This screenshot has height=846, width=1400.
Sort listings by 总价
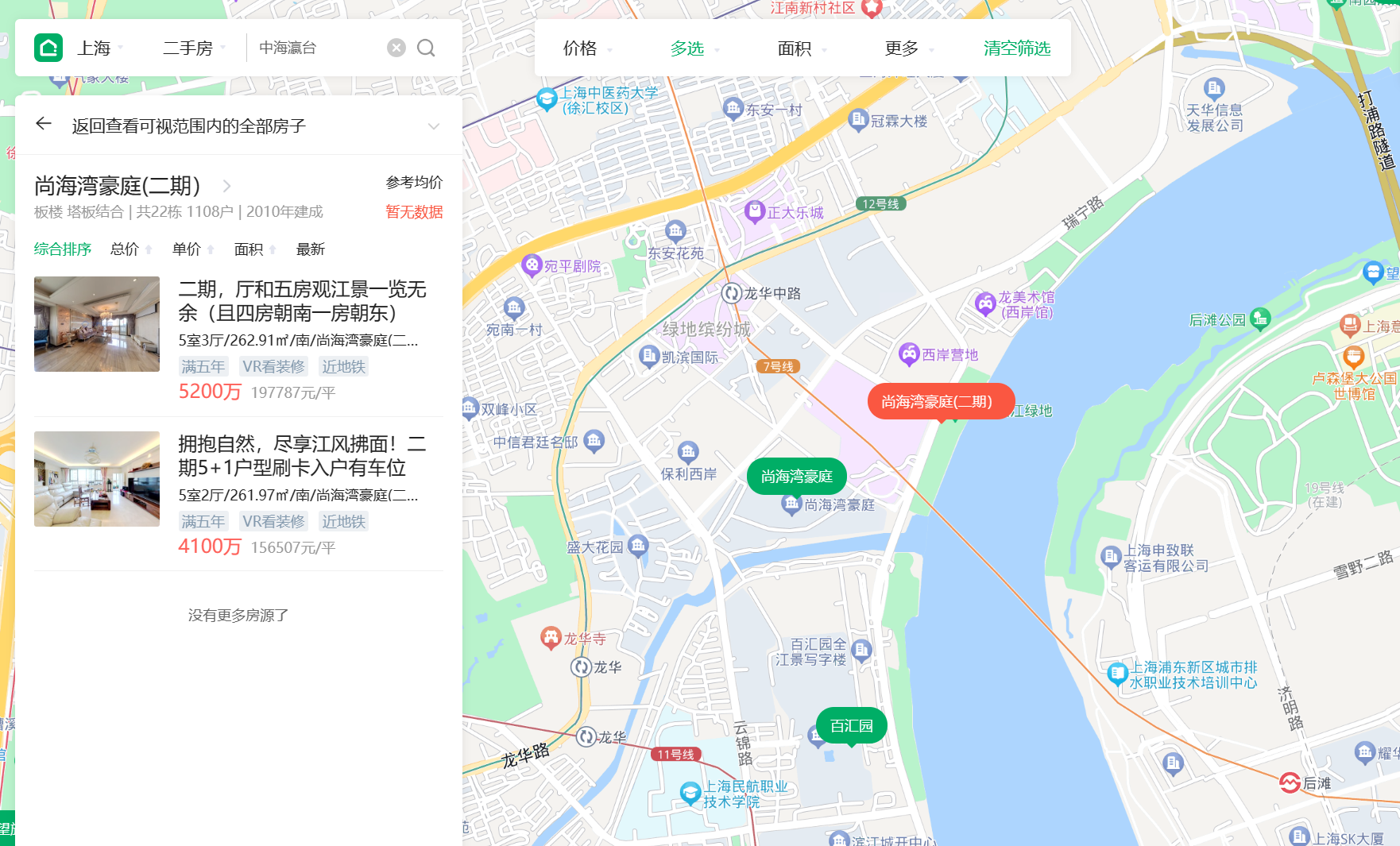point(130,249)
